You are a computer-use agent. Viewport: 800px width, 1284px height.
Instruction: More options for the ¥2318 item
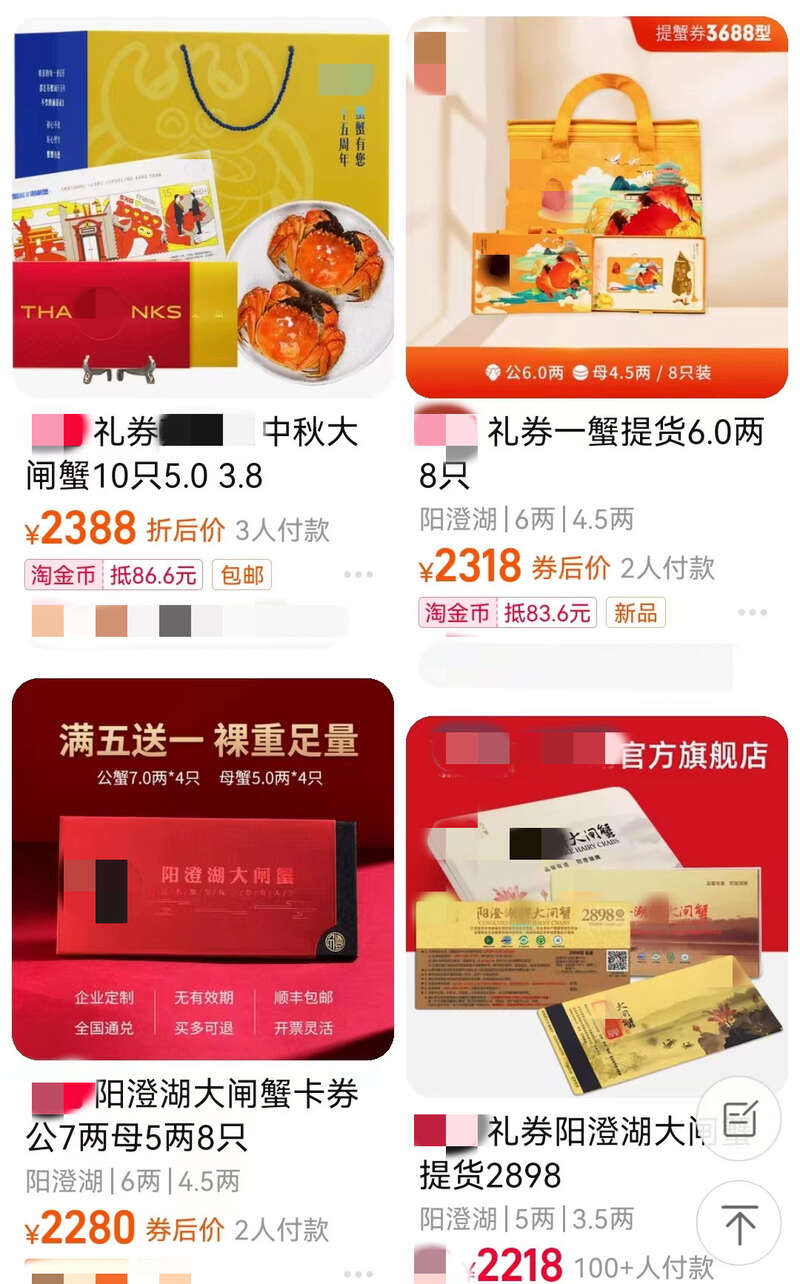click(752, 612)
